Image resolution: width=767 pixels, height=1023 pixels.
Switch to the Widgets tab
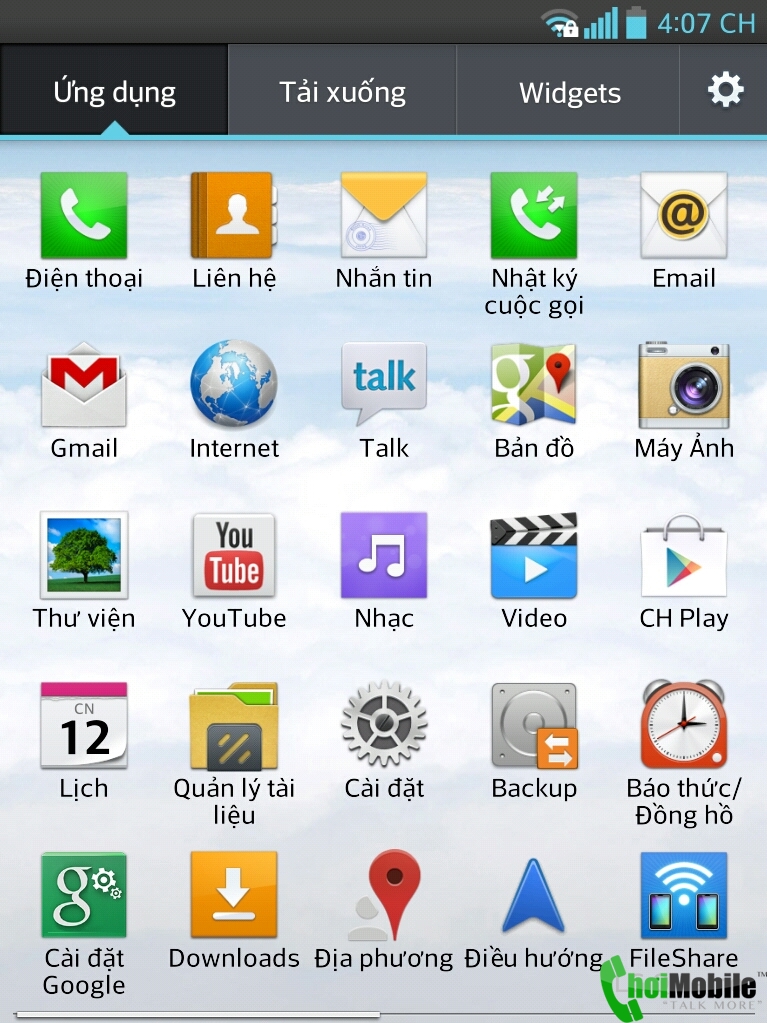pyautogui.click(x=569, y=92)
